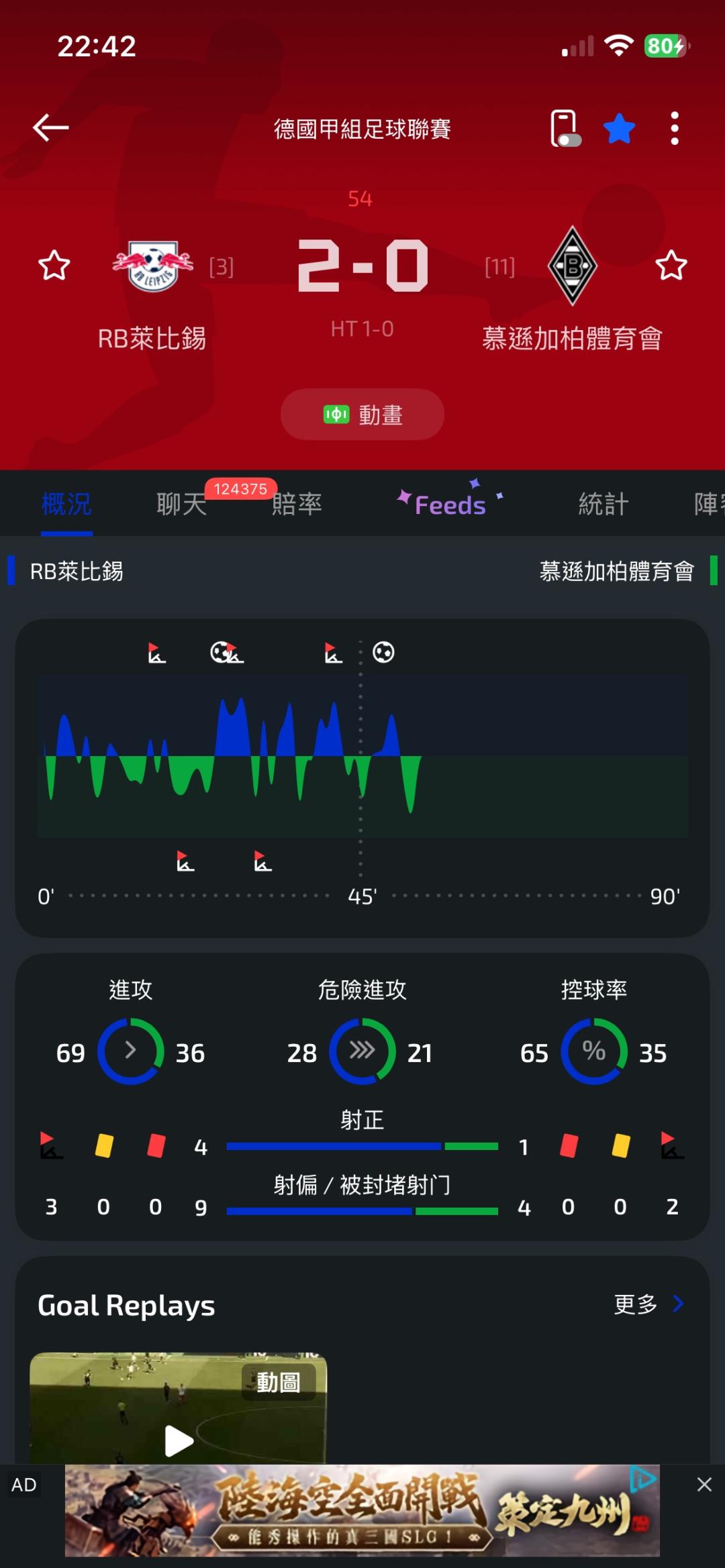The height and width of the screenshot is (1568, 725).
Task: Play the goal replay 動圖 clip
Action: click(x=179, y=1408)
